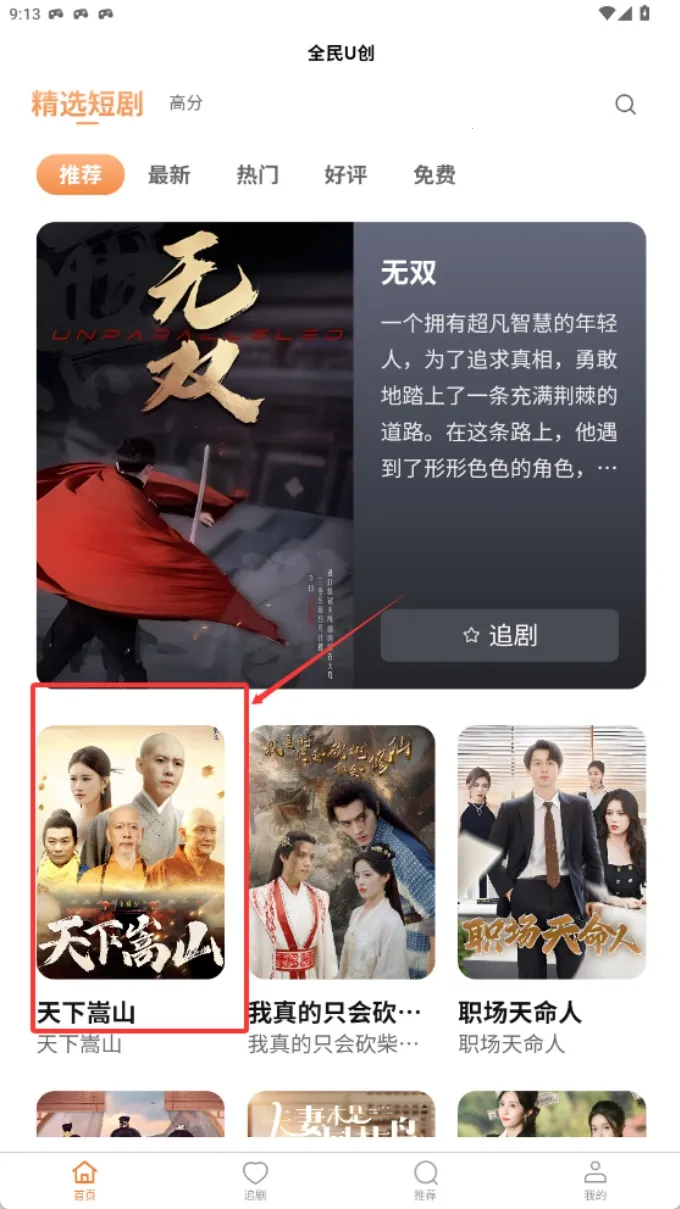The height and width of the screenshot is (1209, 680).
Task: Switch to the 追剧 bottom tab
Action: coord(255,1180)
